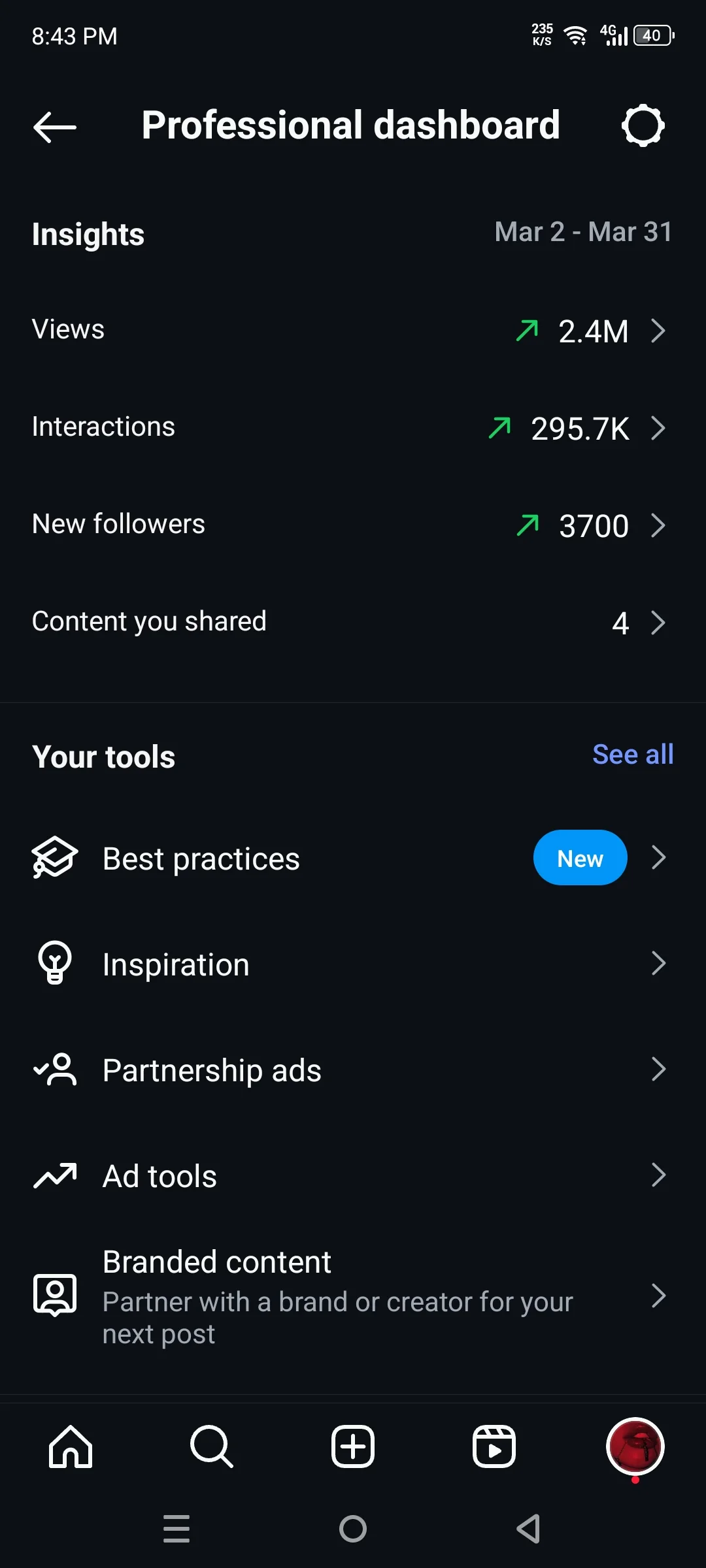Viewport: 706px width, 1568px height.
Task: Switch to the Search tab
Action: (212, 1446)
